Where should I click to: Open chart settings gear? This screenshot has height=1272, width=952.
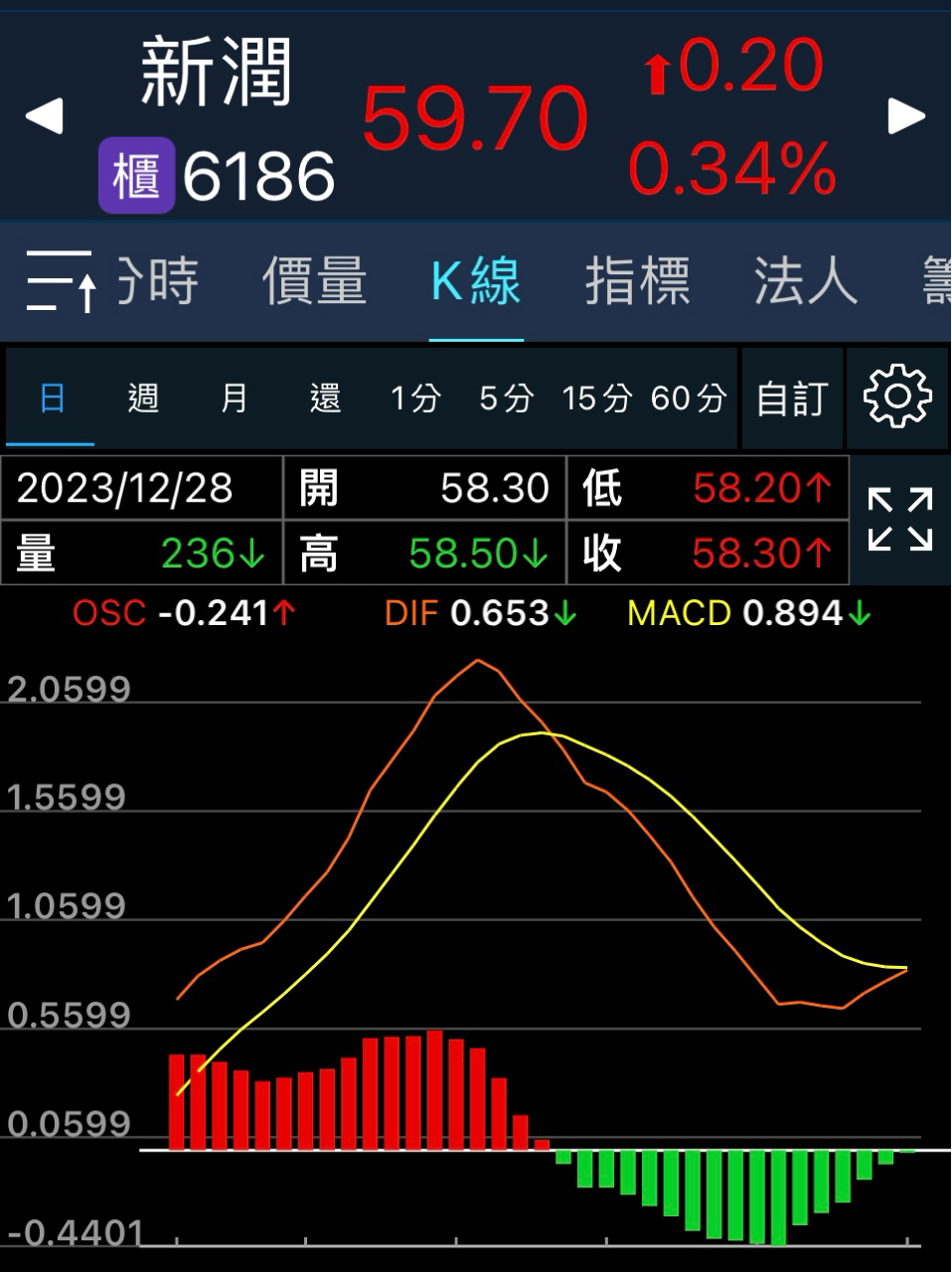897,397
